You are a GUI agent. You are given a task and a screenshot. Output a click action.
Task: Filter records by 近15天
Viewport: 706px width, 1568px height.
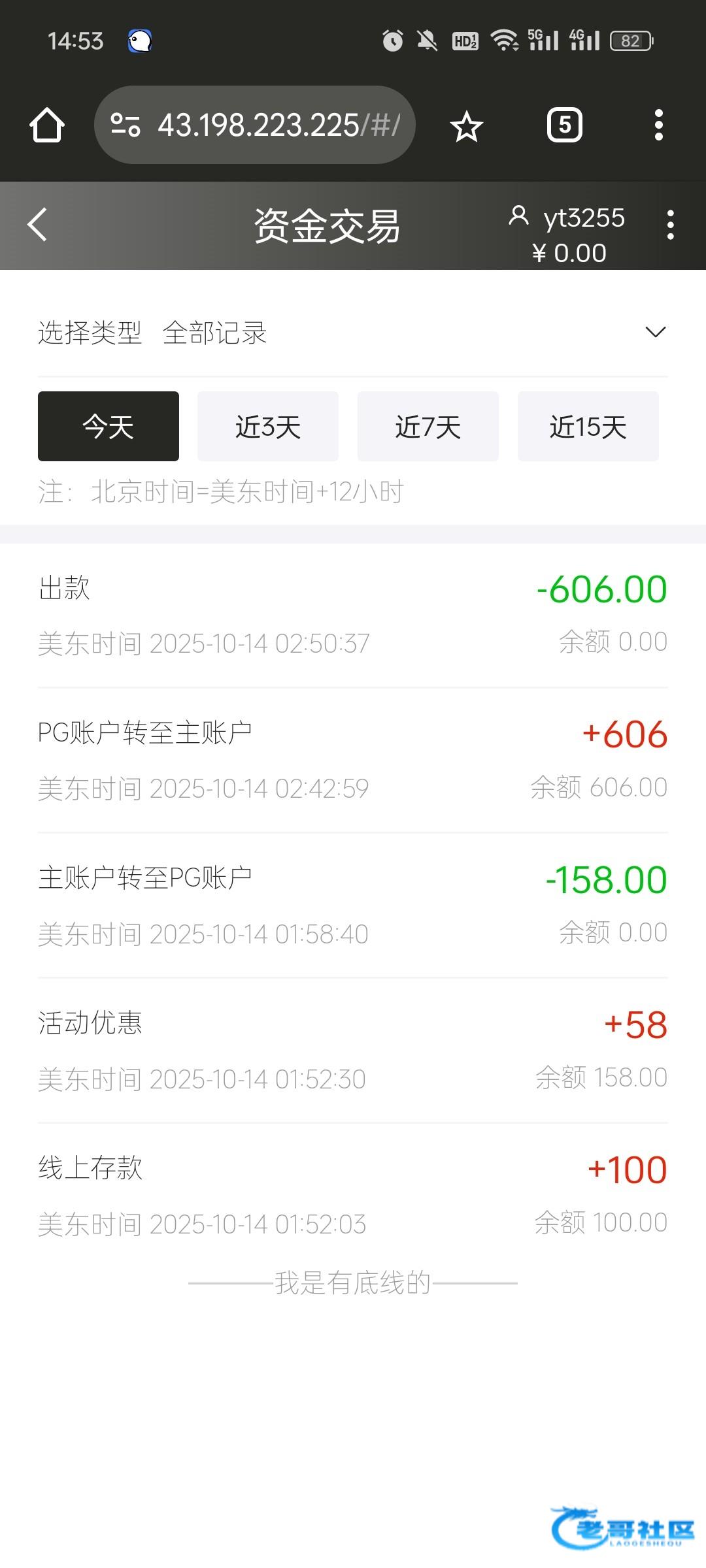588,427
